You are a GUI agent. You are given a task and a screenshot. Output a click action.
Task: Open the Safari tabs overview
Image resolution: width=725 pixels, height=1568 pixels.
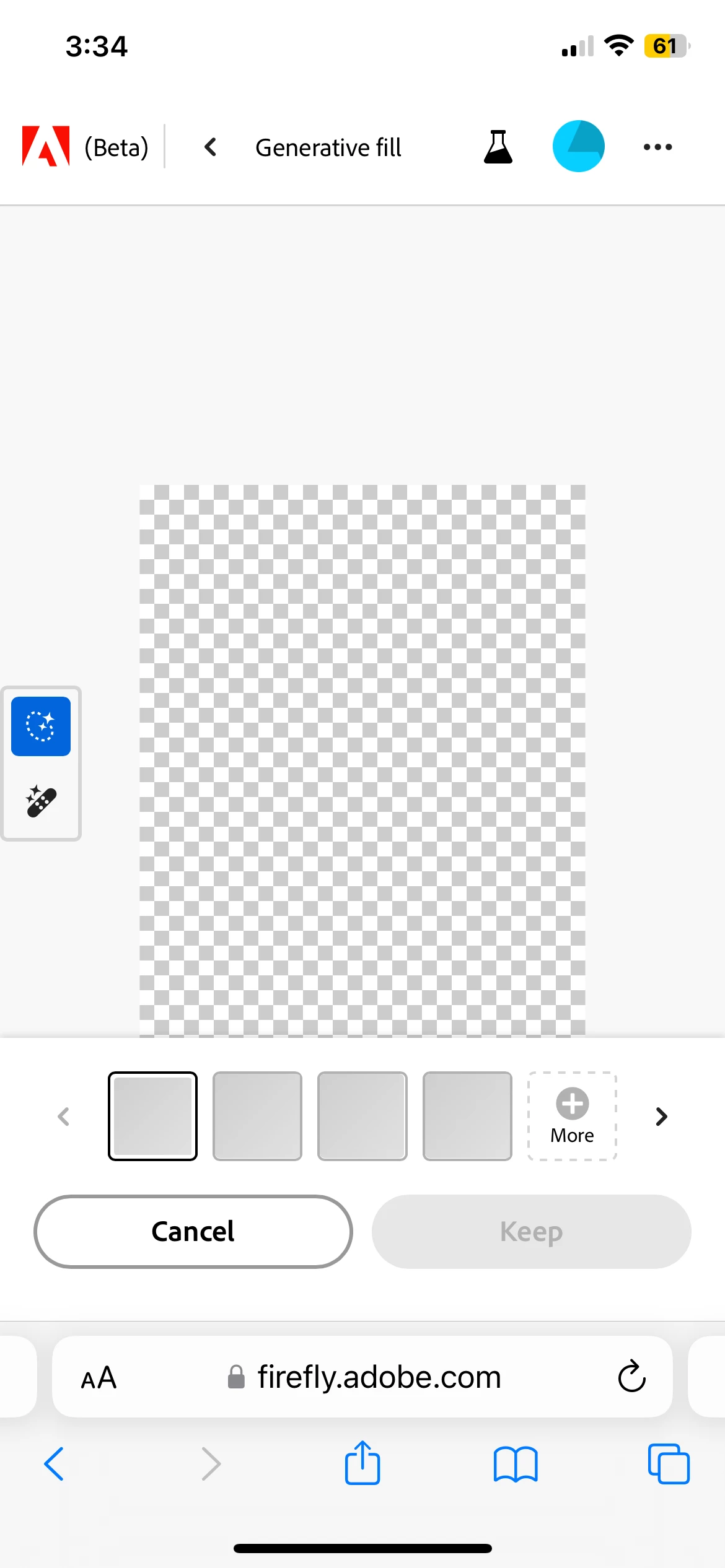pos(668,1463)
